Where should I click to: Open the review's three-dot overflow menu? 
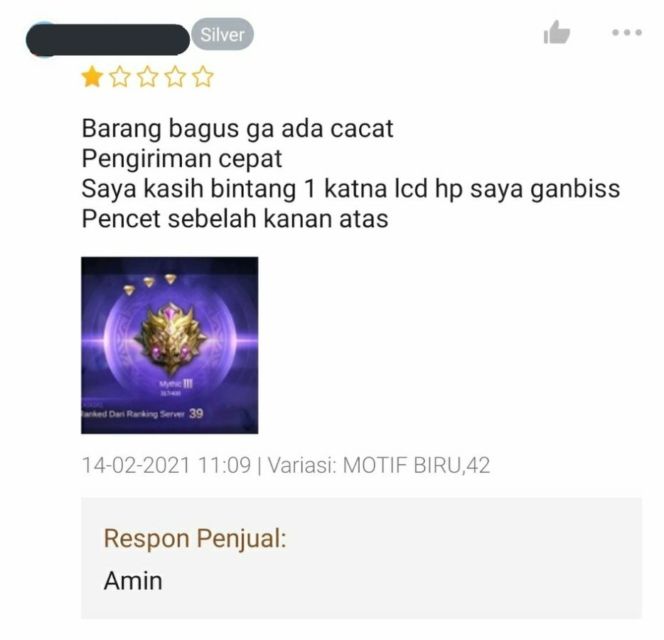pos(626,33)
